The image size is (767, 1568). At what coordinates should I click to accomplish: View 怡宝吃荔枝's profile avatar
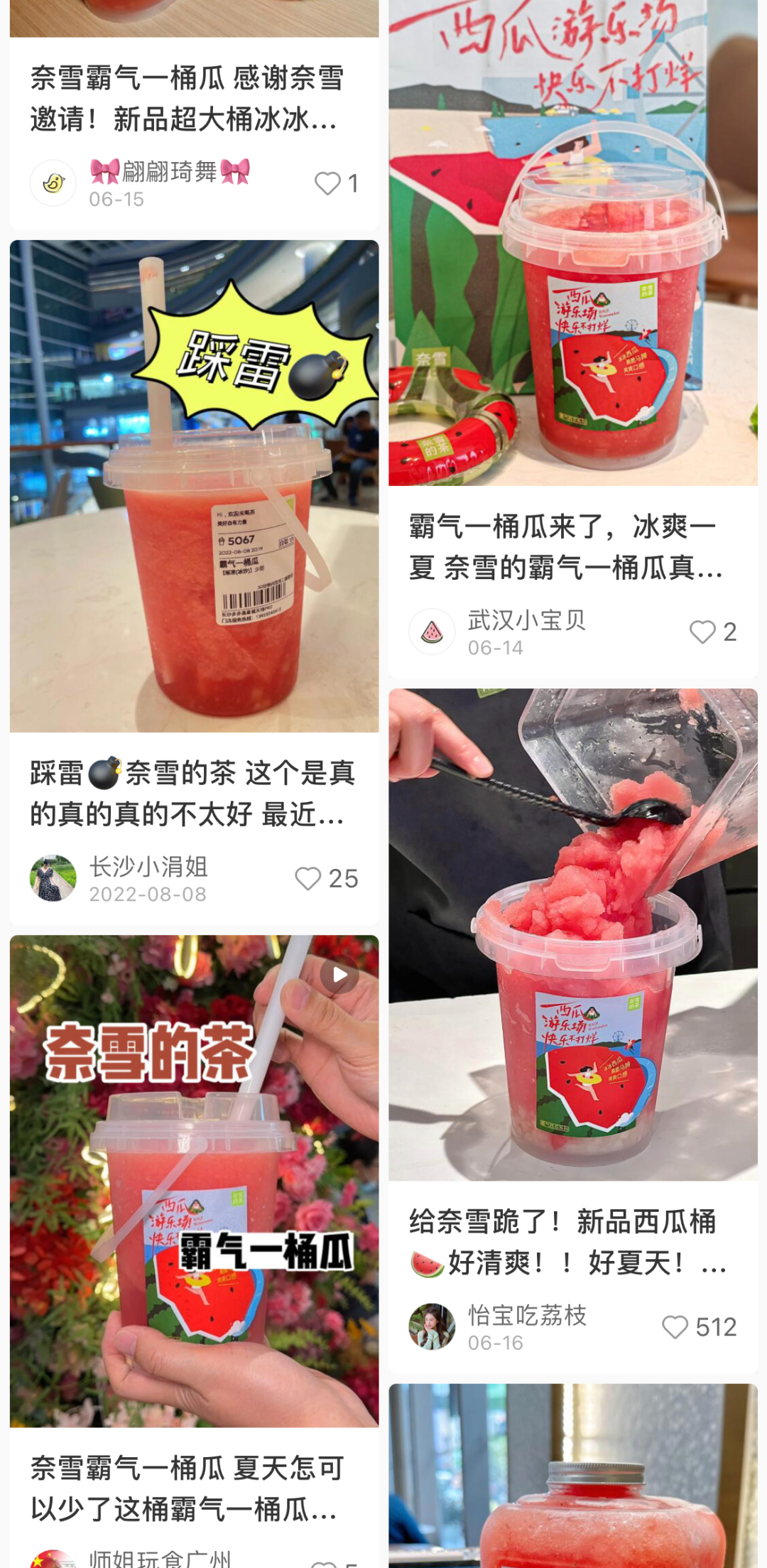432,1326
